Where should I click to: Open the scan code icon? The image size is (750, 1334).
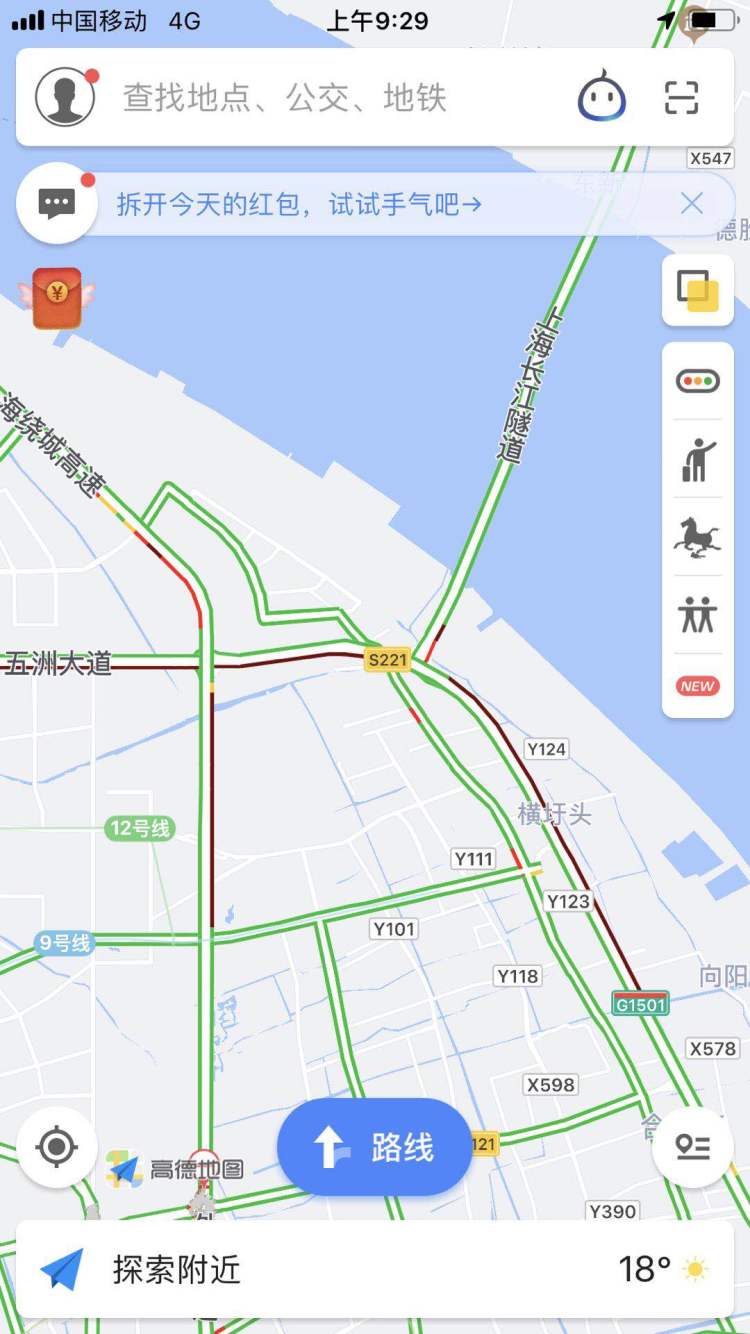click(x=682, y=98)
